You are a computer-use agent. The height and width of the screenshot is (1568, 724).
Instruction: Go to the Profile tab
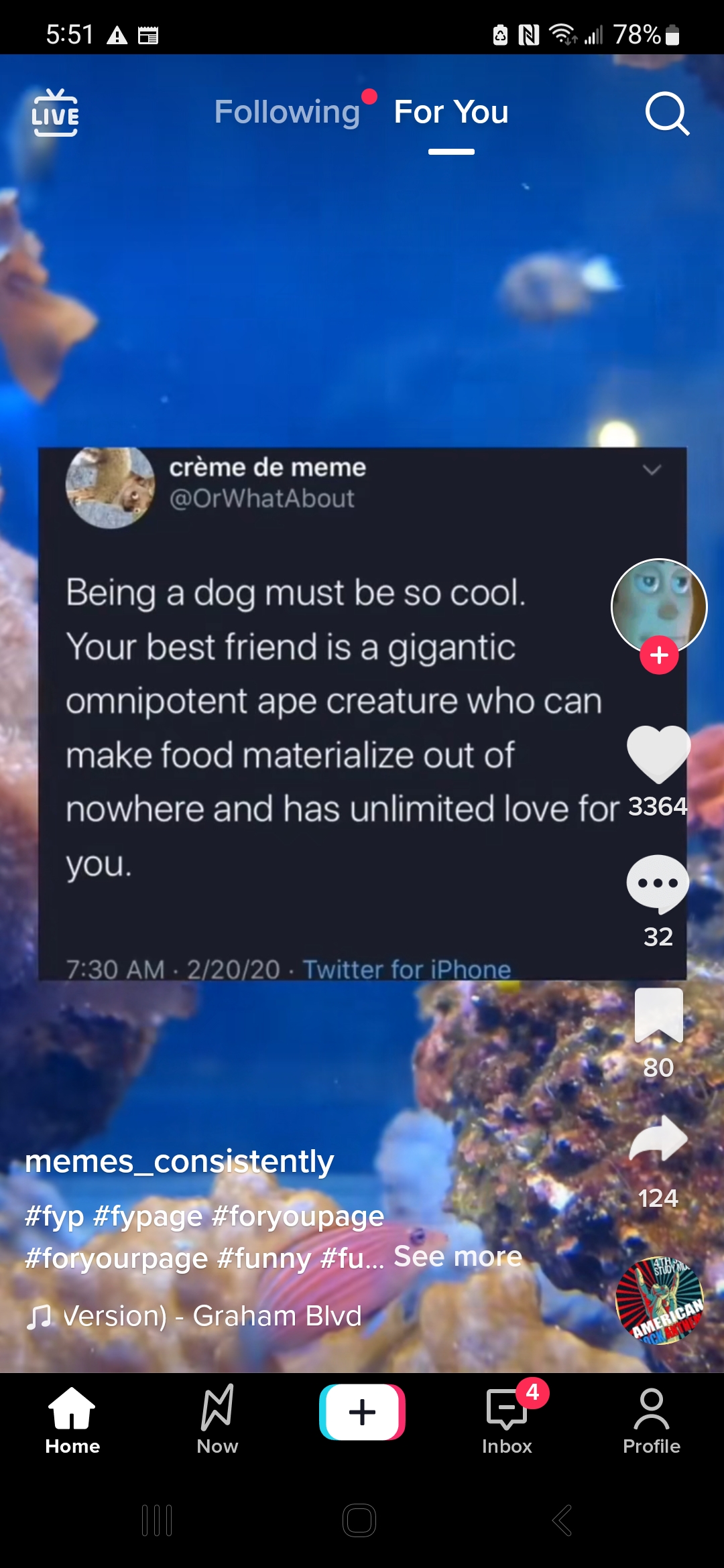(652, 1421)
